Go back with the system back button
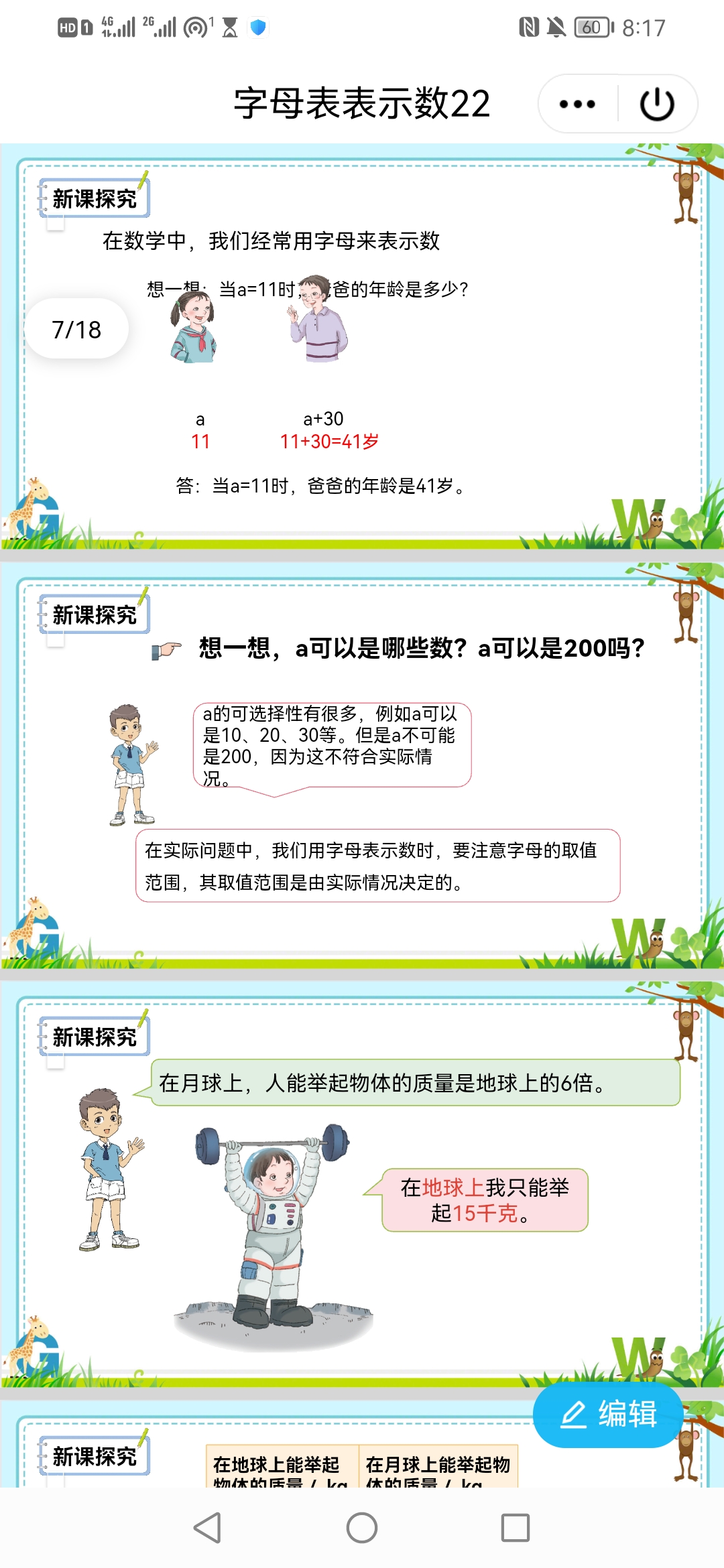This screenshot has height=1568, width=724. (207, 1528)
